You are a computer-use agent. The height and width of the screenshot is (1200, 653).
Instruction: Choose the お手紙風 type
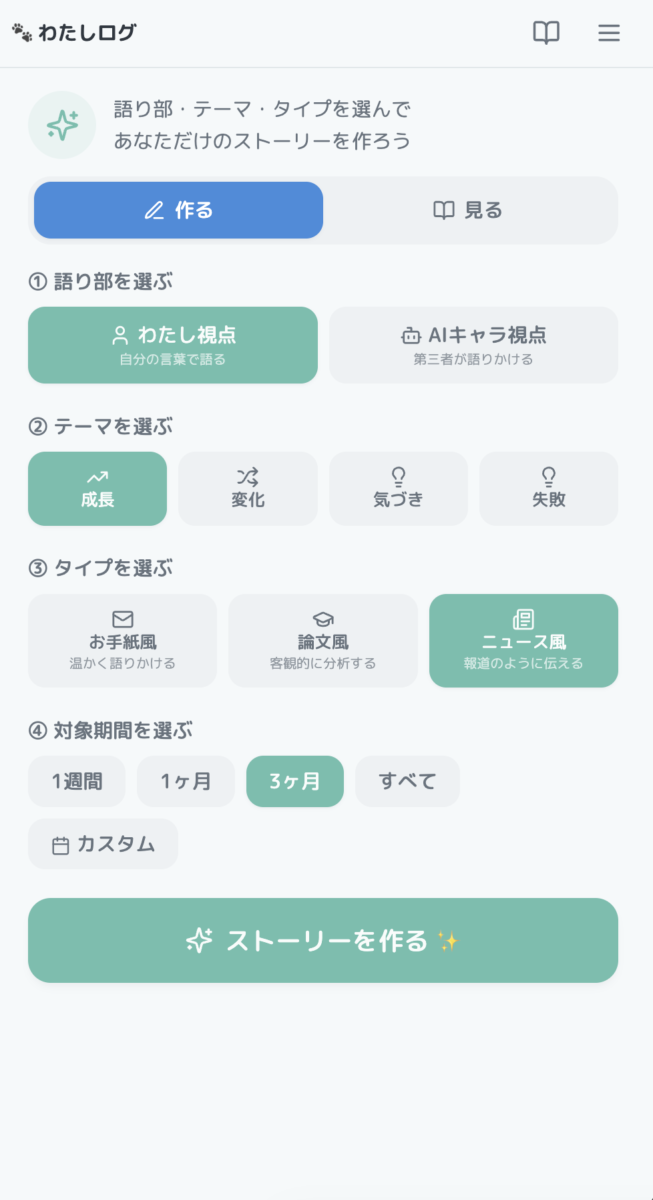pos(122,641)
